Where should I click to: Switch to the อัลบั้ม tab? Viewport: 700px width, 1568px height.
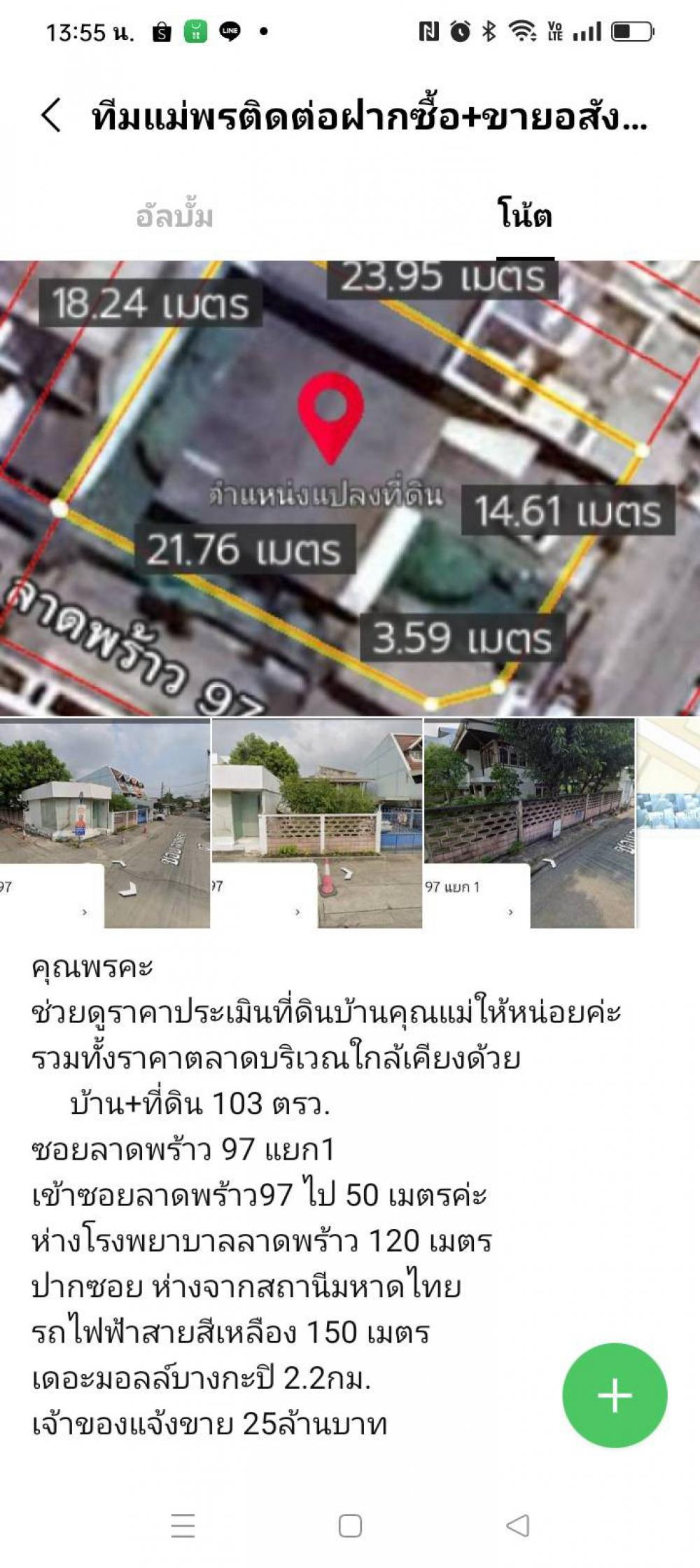point(174,215)
